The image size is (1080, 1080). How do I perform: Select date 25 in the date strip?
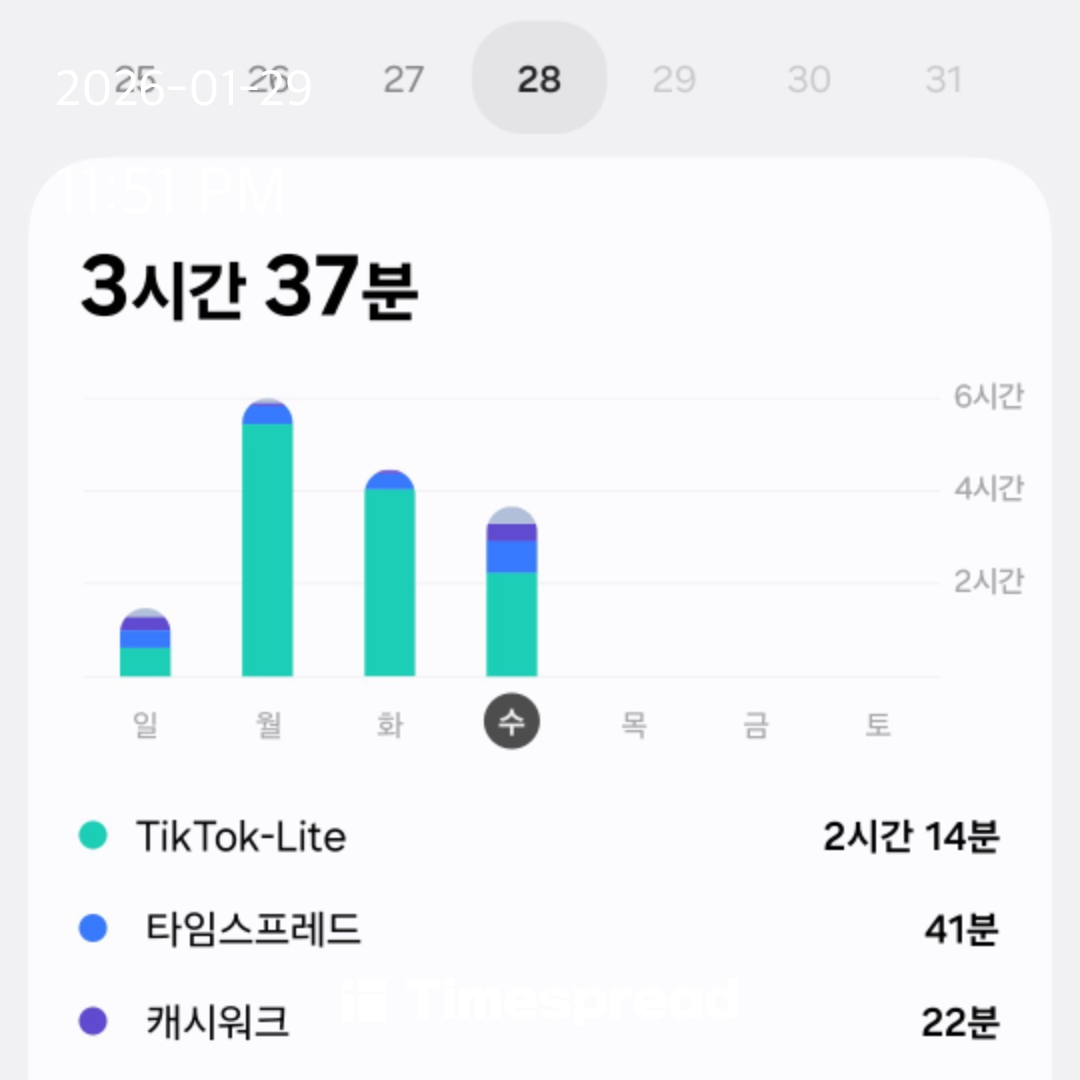coord(134,79)
